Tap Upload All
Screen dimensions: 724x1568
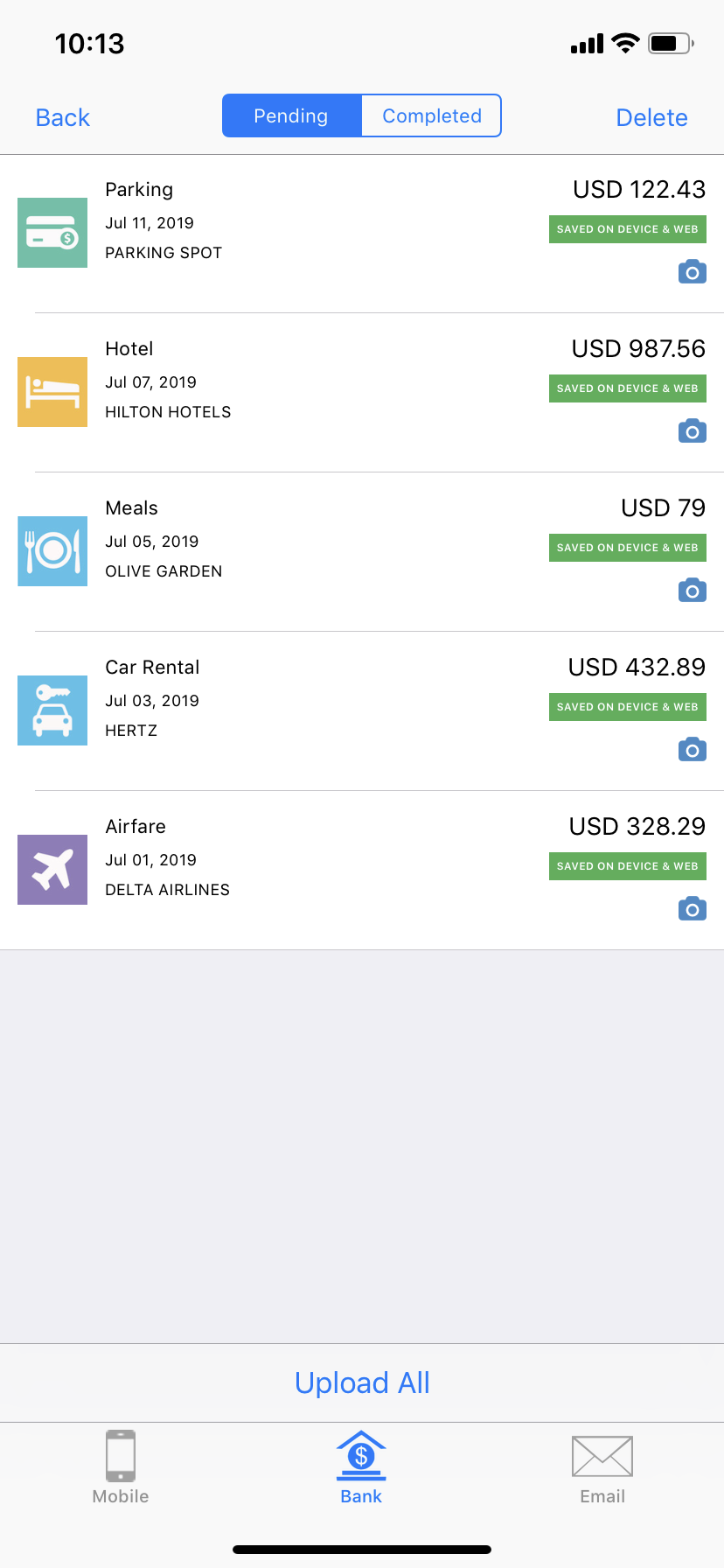[361, 1382]
